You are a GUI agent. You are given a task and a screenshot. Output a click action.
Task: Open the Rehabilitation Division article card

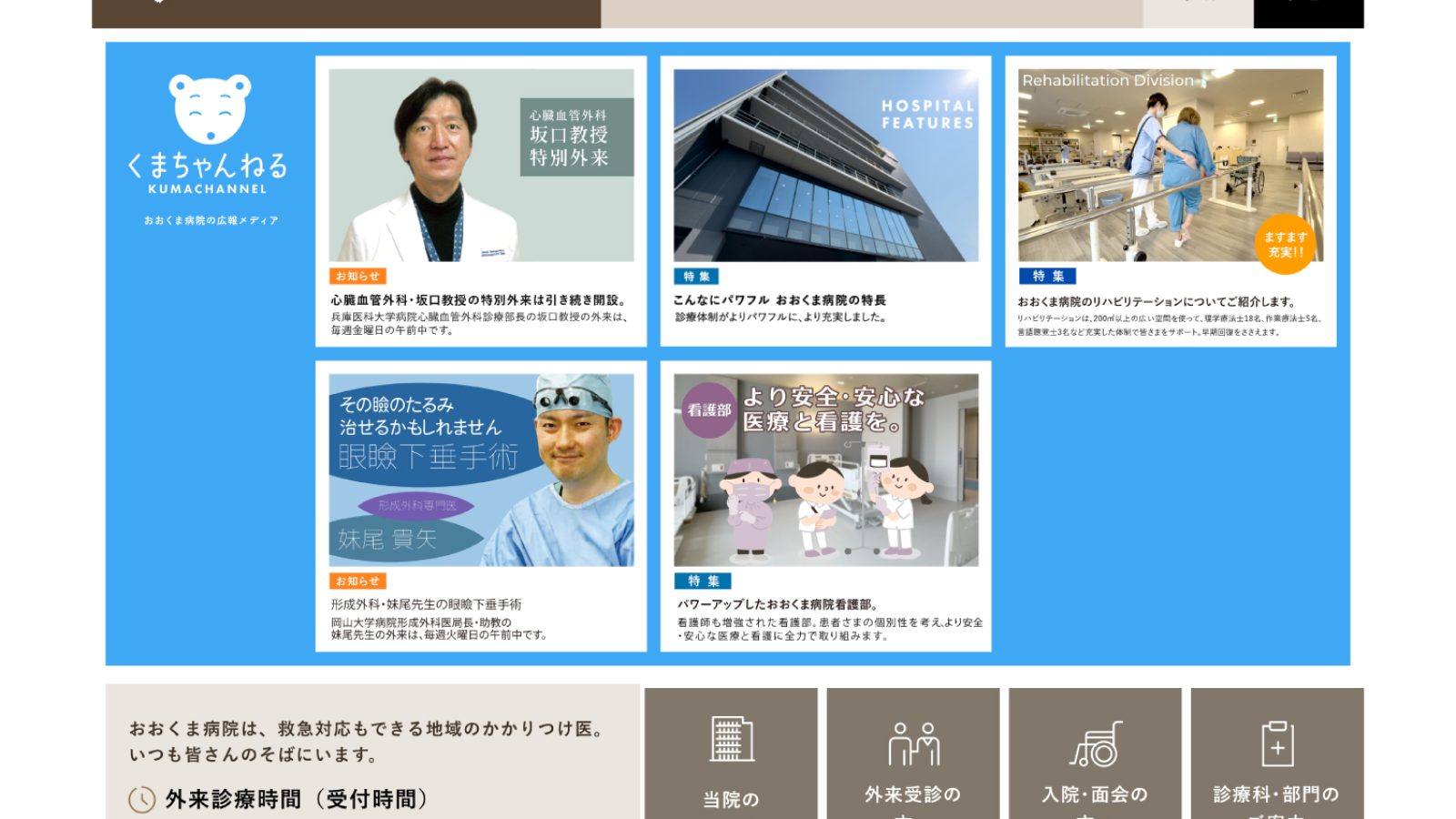(x=1170, y=201)
